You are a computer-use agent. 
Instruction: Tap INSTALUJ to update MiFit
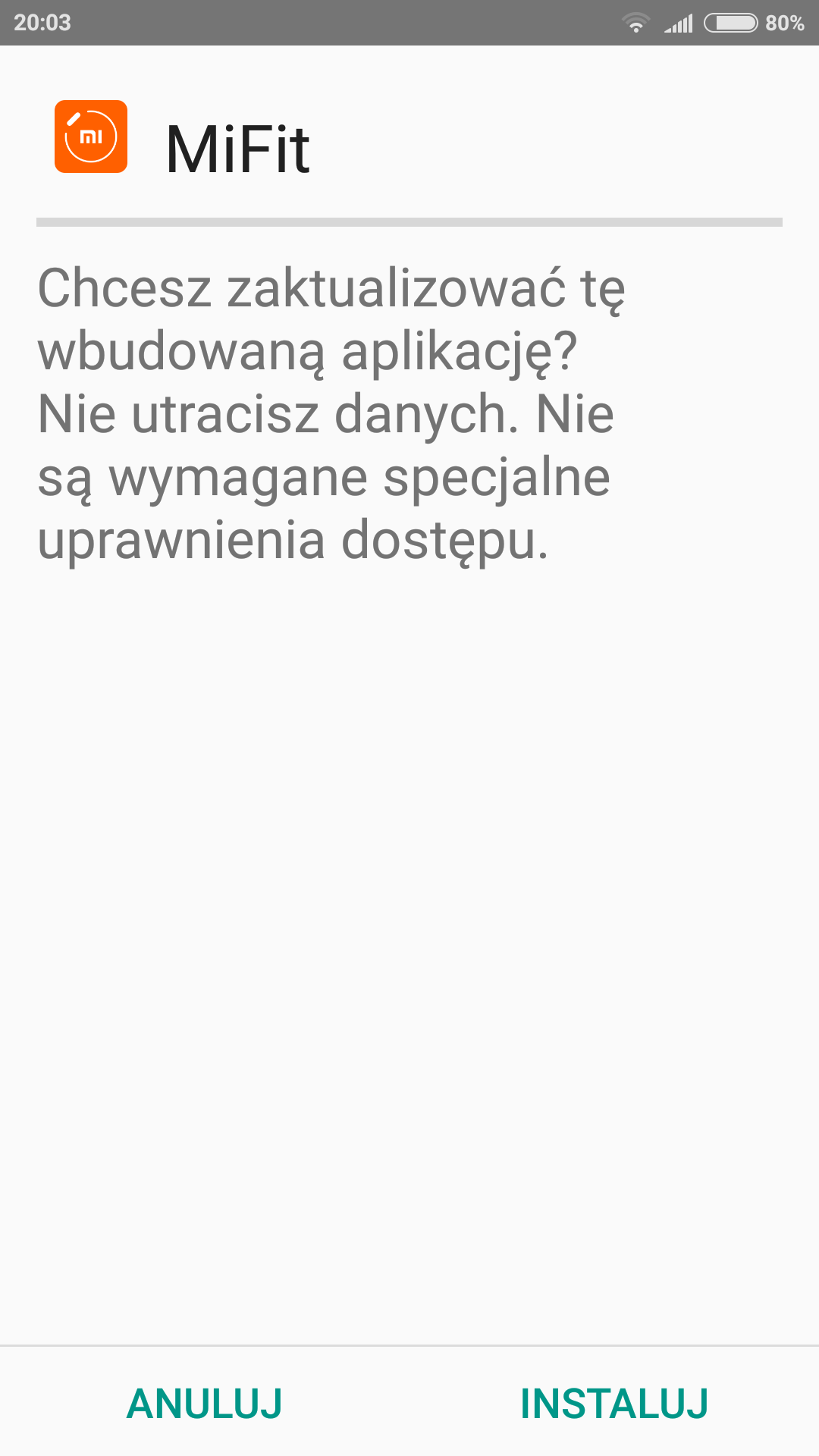tap(613, 1404)
